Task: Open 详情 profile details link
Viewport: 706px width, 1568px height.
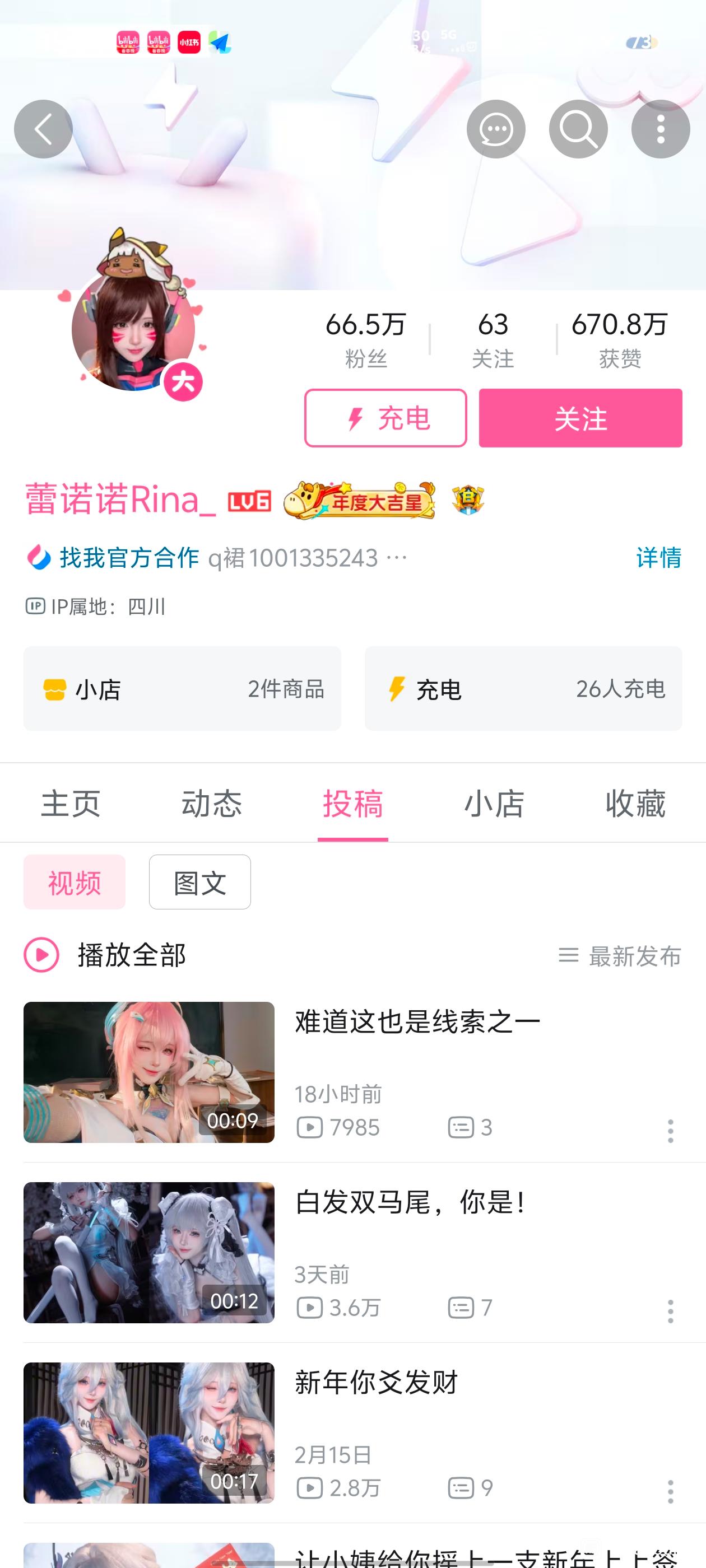Action: (658, 558)
